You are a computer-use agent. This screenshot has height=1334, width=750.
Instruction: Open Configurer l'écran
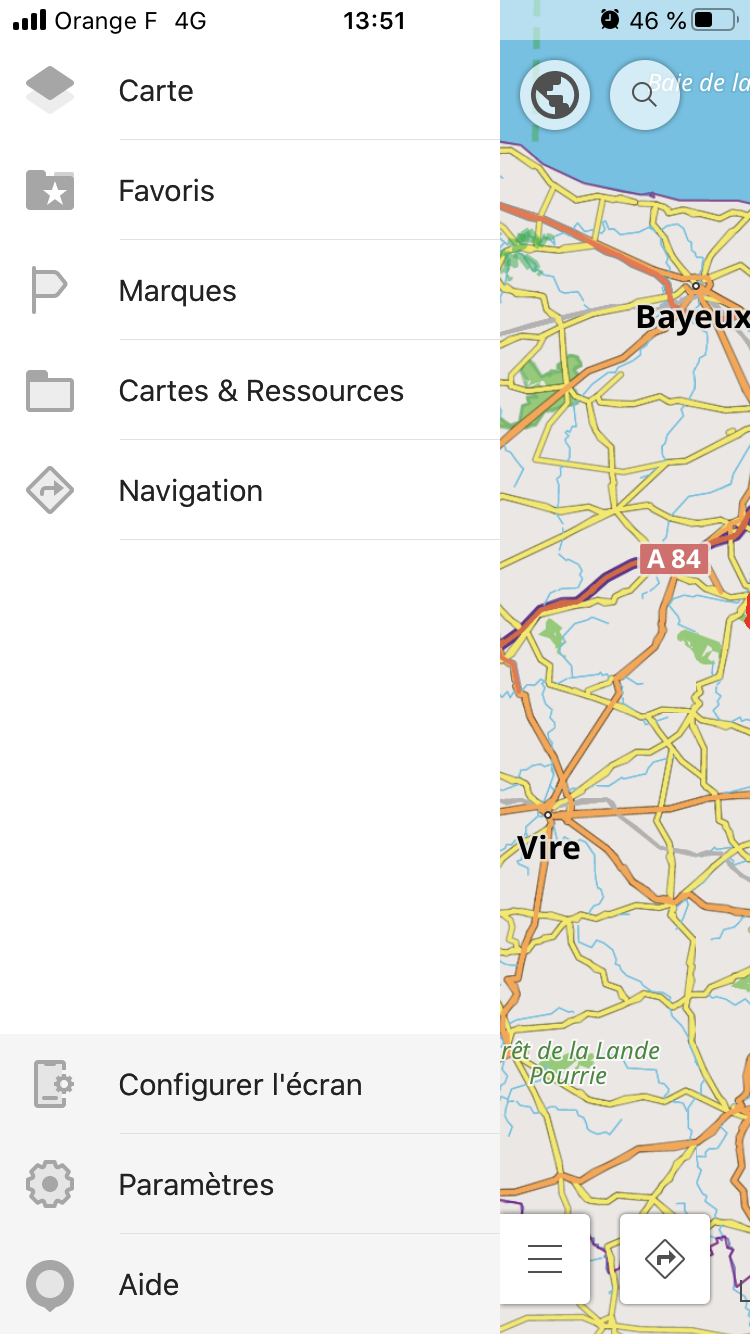[250, 1084]
